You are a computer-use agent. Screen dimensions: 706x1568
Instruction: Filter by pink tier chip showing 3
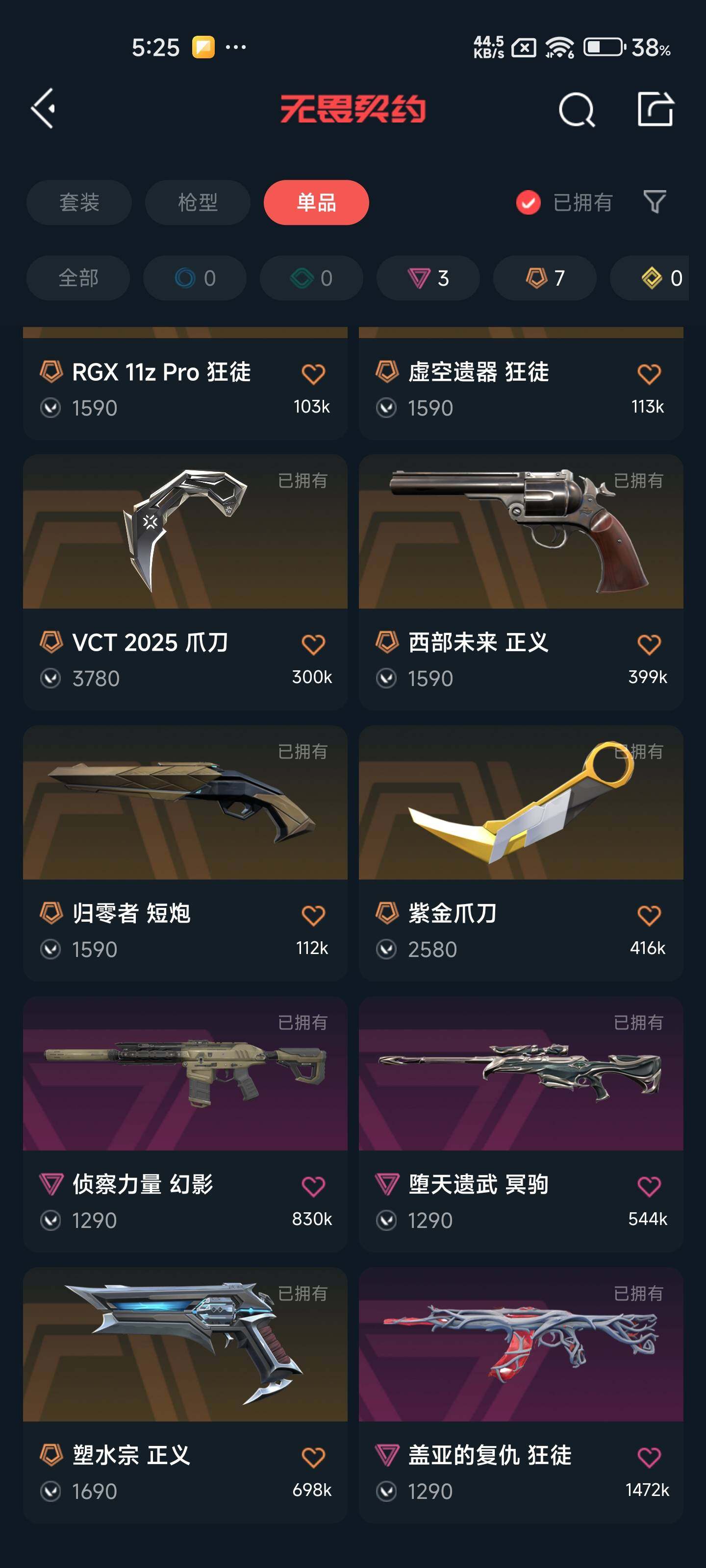pos(428,278)
